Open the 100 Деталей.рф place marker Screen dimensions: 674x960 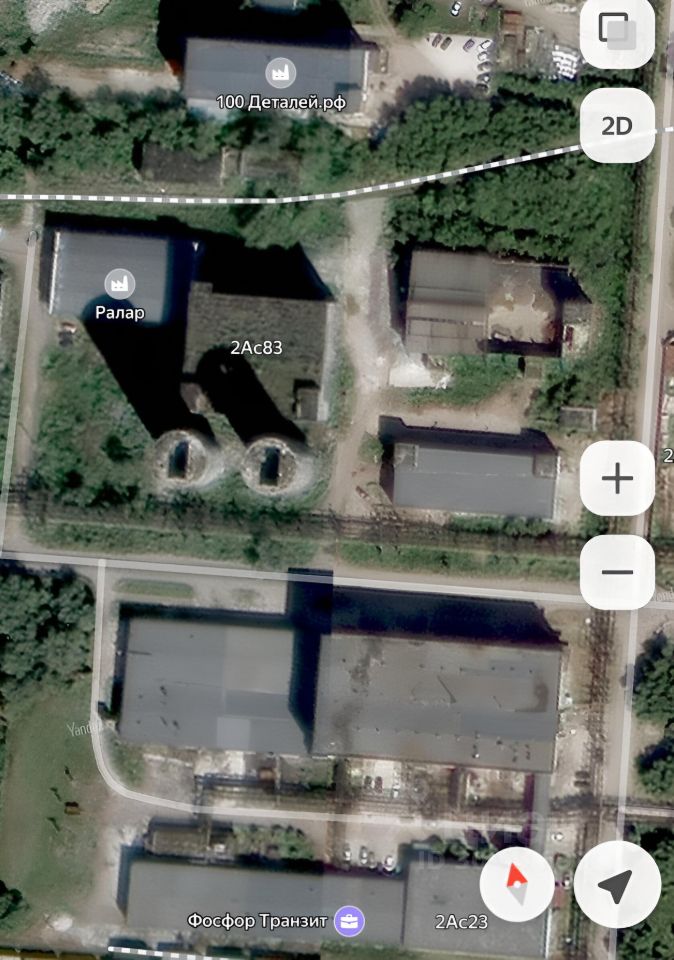[x=278, y=72]
